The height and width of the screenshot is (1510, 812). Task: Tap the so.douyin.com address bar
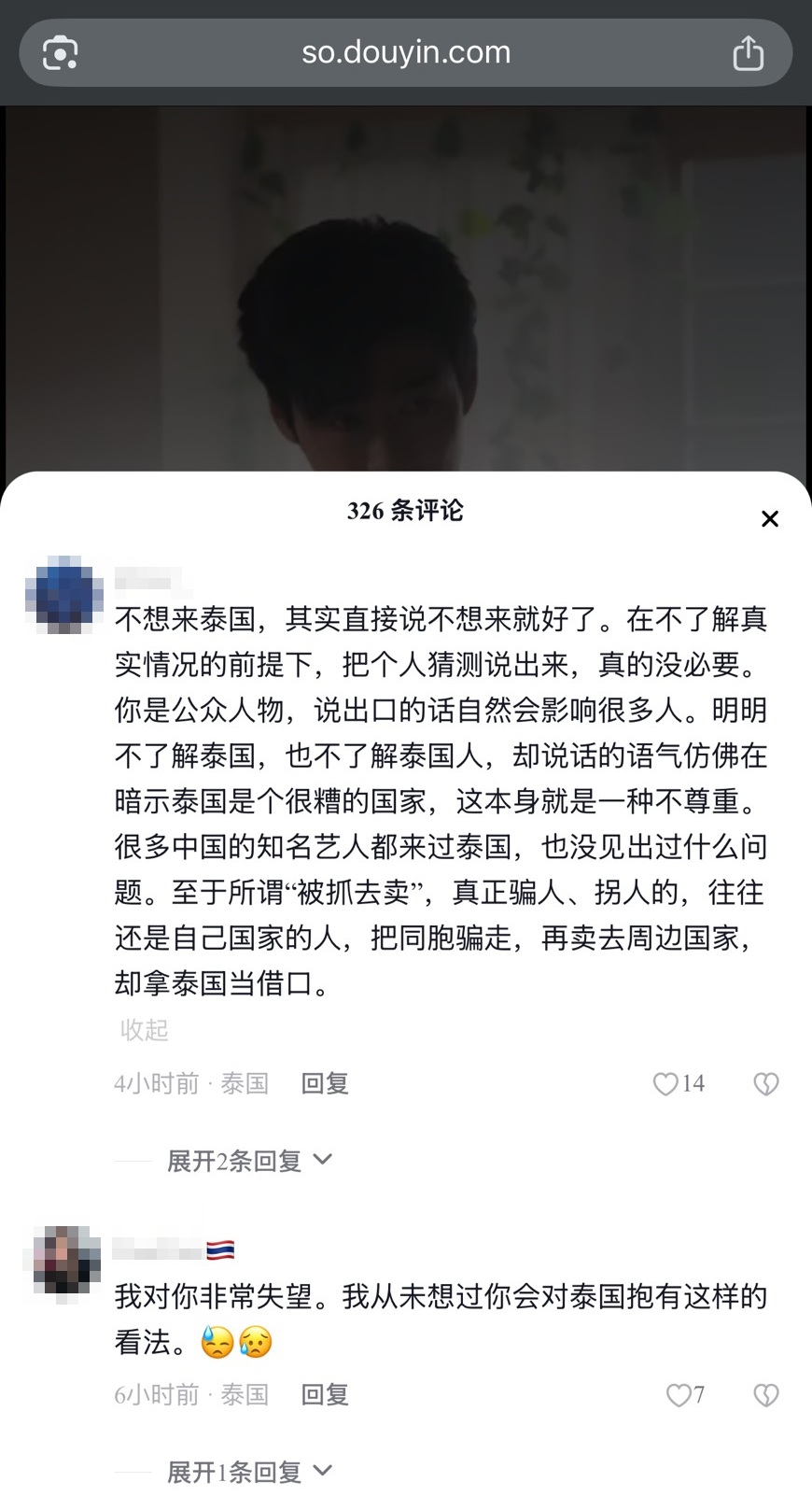click(406, 52)
